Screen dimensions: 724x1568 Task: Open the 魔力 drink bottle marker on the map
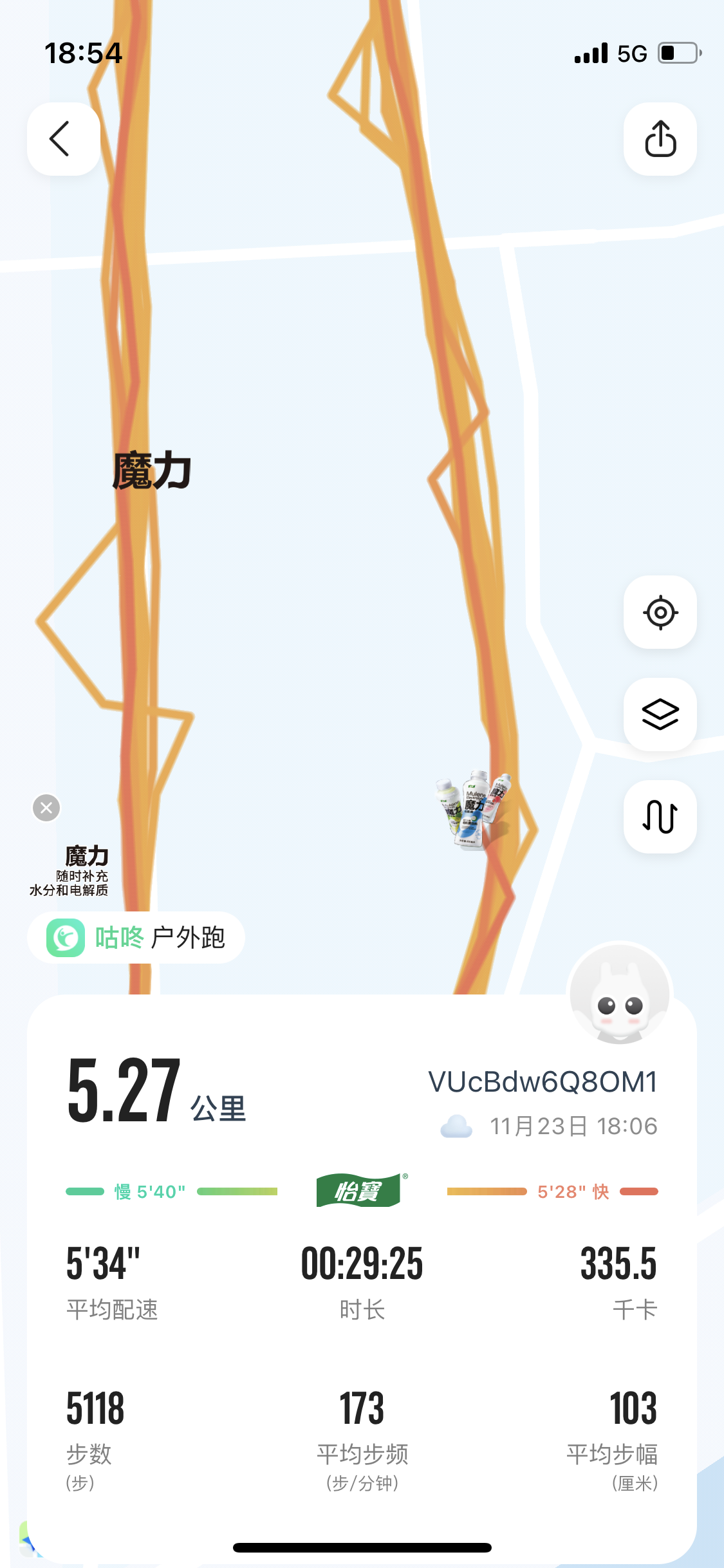475,810
